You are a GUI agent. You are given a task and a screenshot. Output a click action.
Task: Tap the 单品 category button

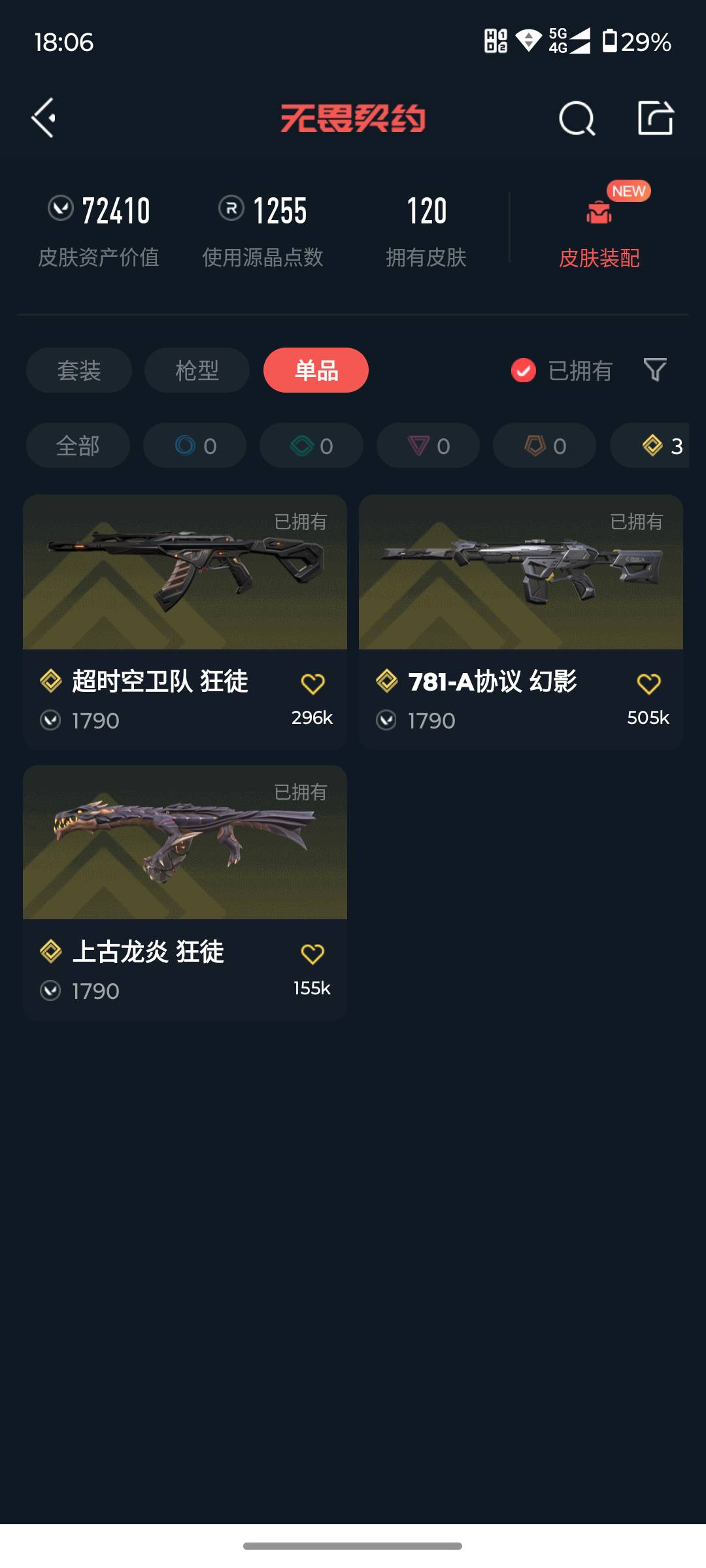coord(316,370)
